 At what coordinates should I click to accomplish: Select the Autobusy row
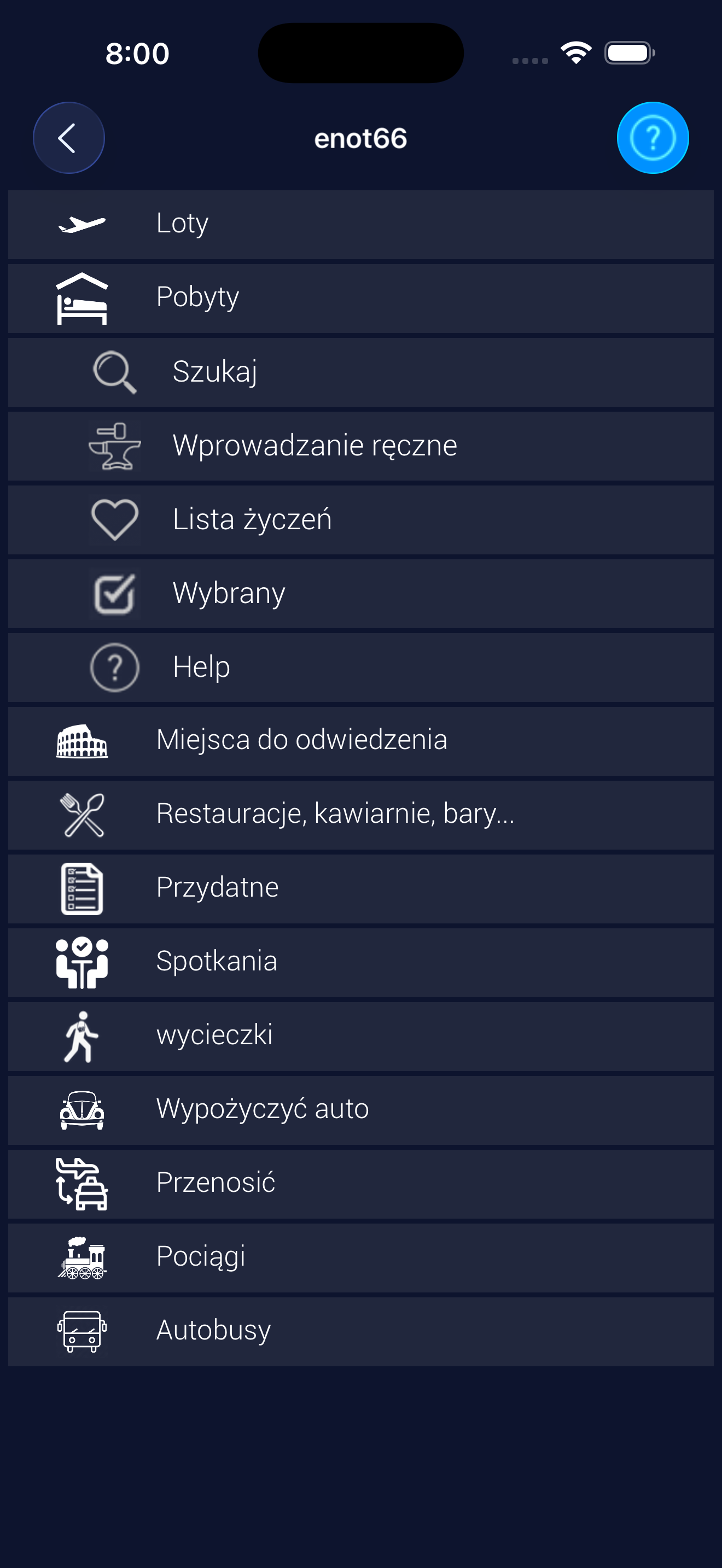[x=360, y=1331]
